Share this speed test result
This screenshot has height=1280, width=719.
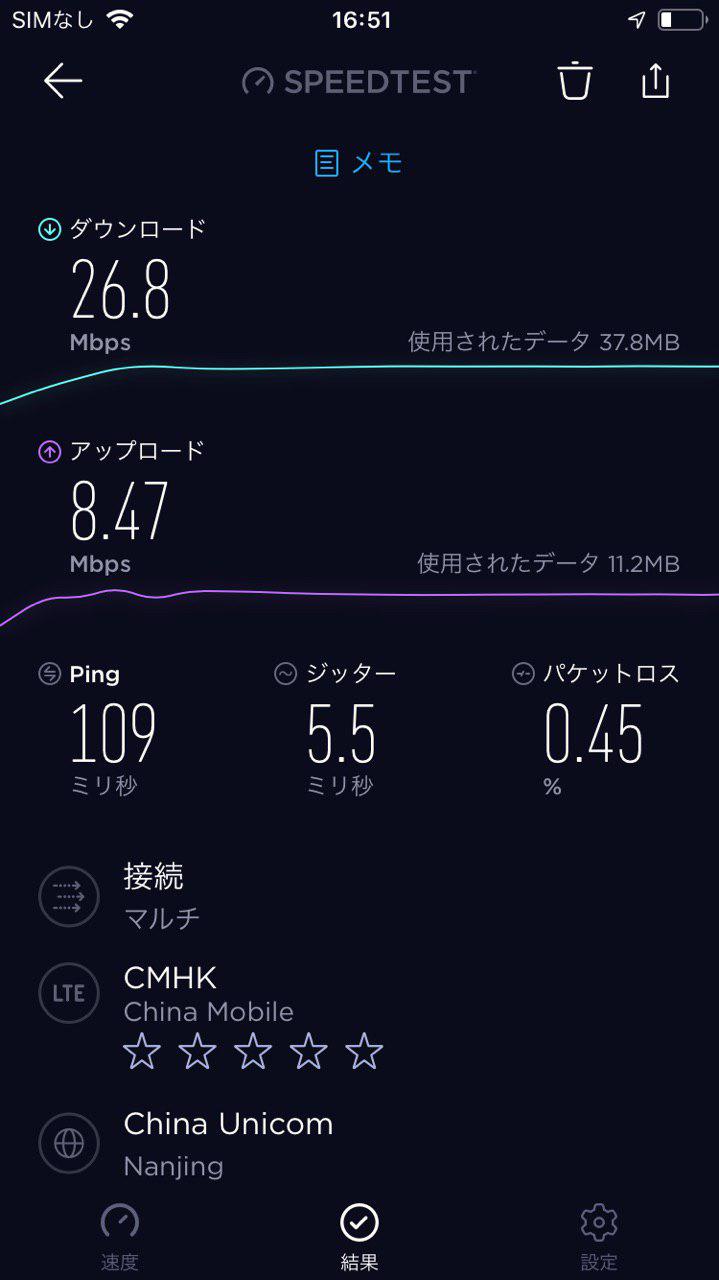click(x=655, y=80)
